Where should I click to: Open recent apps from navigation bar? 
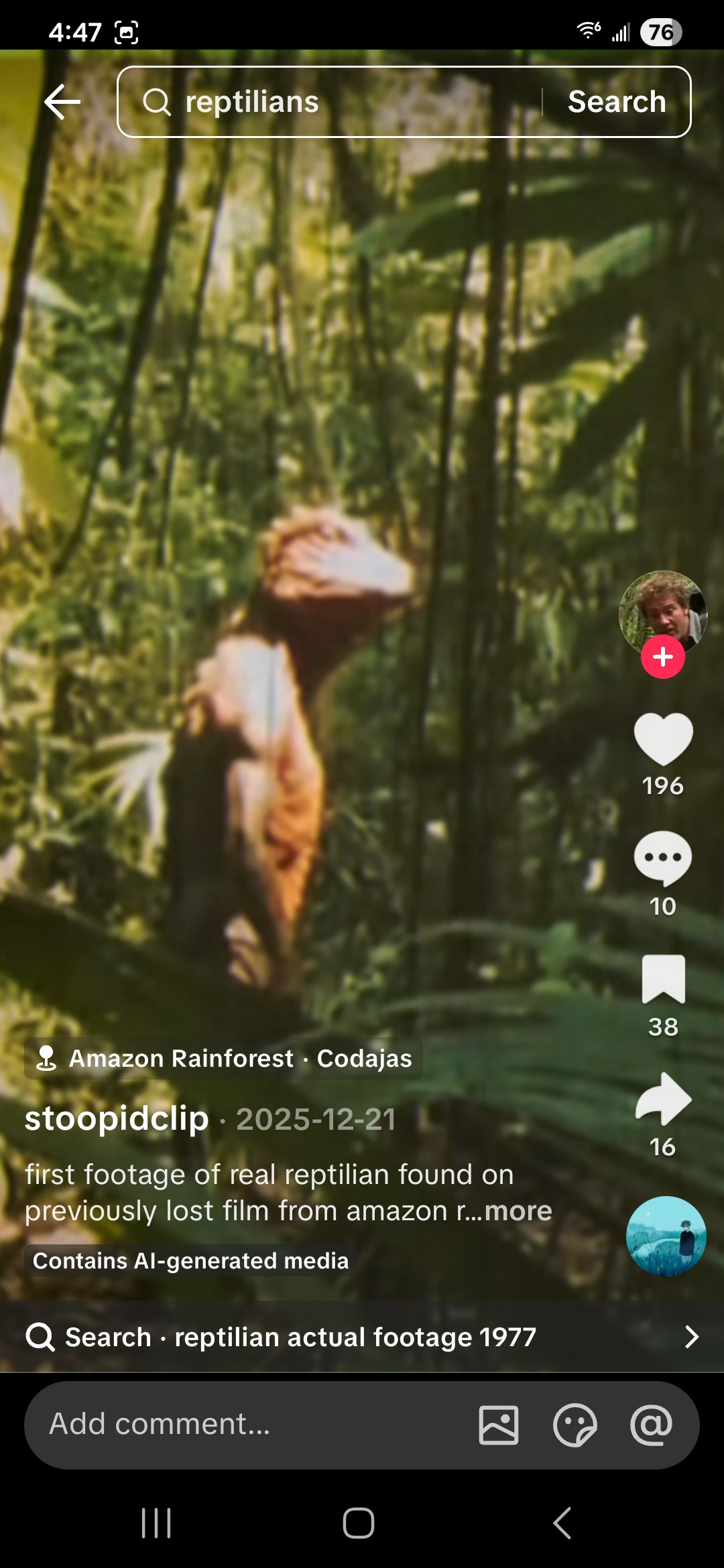(x=157, y=1523)
